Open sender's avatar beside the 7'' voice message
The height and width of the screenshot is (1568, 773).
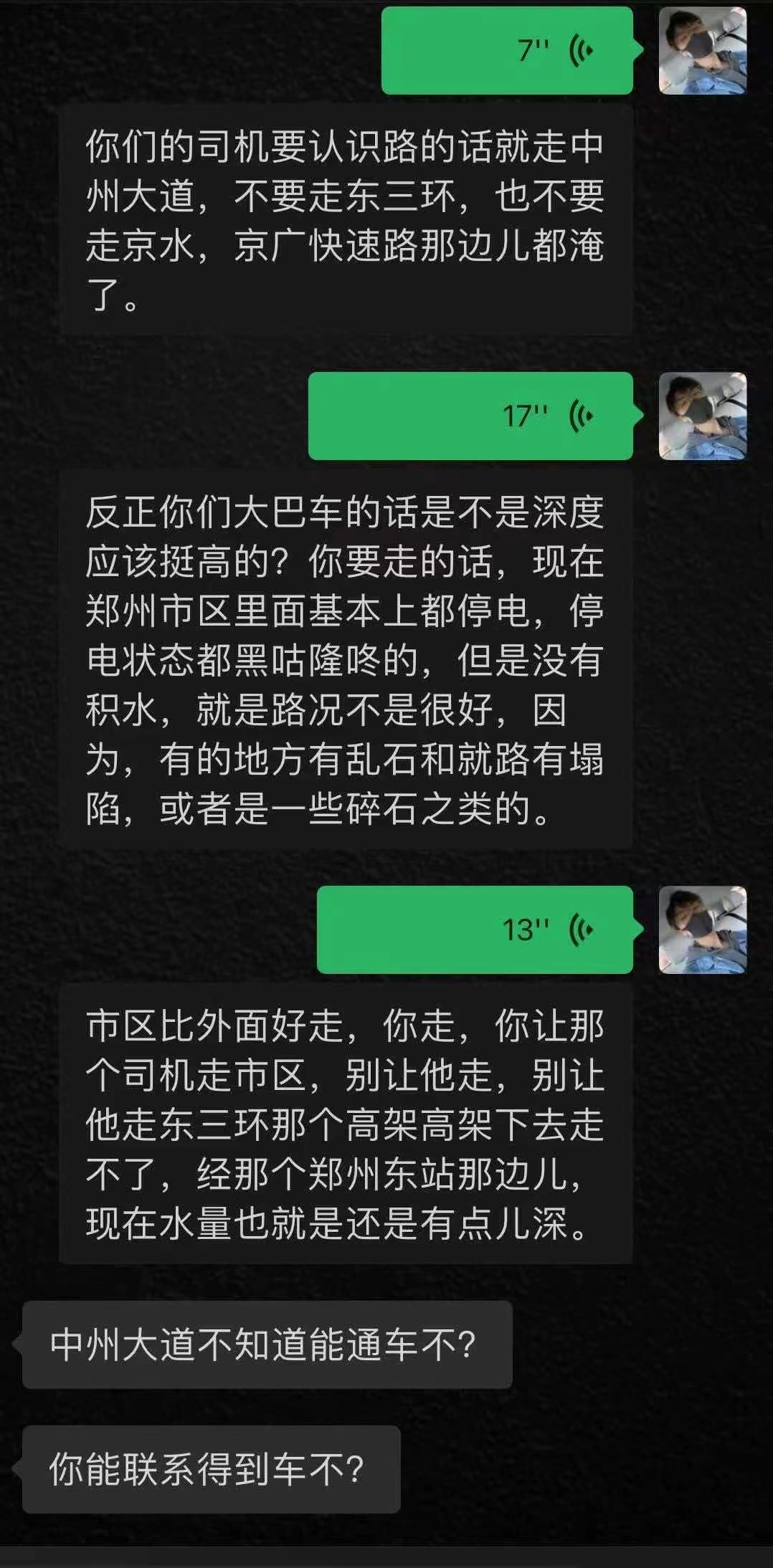703,51
